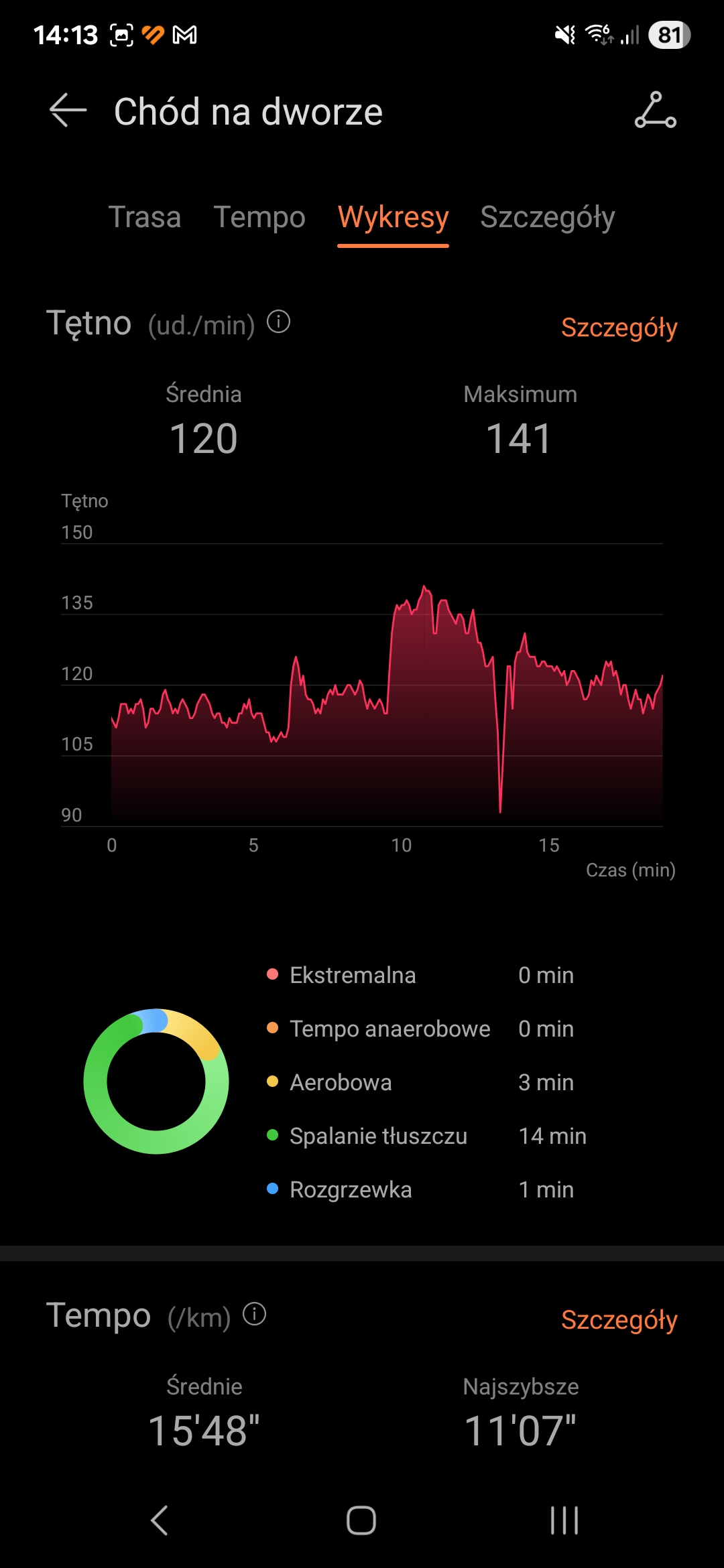Switch to the Trasa tab
This screenshot has width=724, height=1568.
(x=145, y=218)
